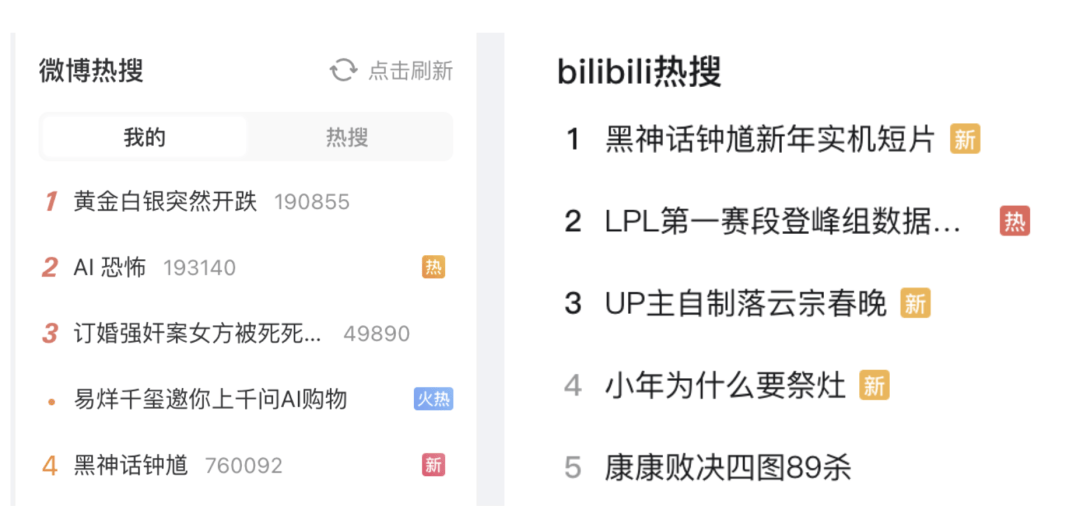Open 易烊千玺邀你上千问AI购物
Image resolution: width=1080 pixels, height=510 pixels.
pyautogui.click(x=210, y=400)
